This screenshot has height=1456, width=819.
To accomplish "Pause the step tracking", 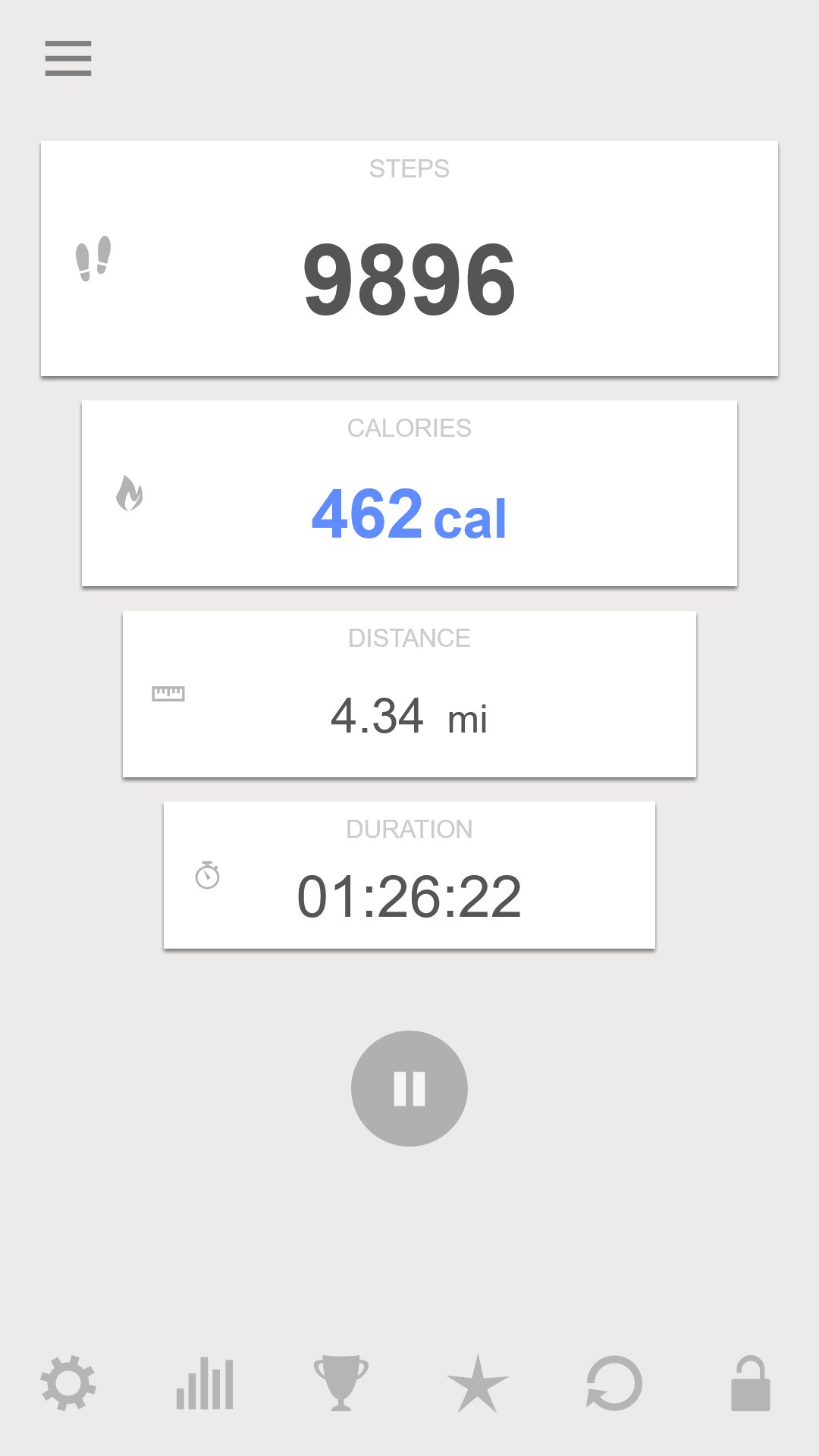I will click(409, 1088).
